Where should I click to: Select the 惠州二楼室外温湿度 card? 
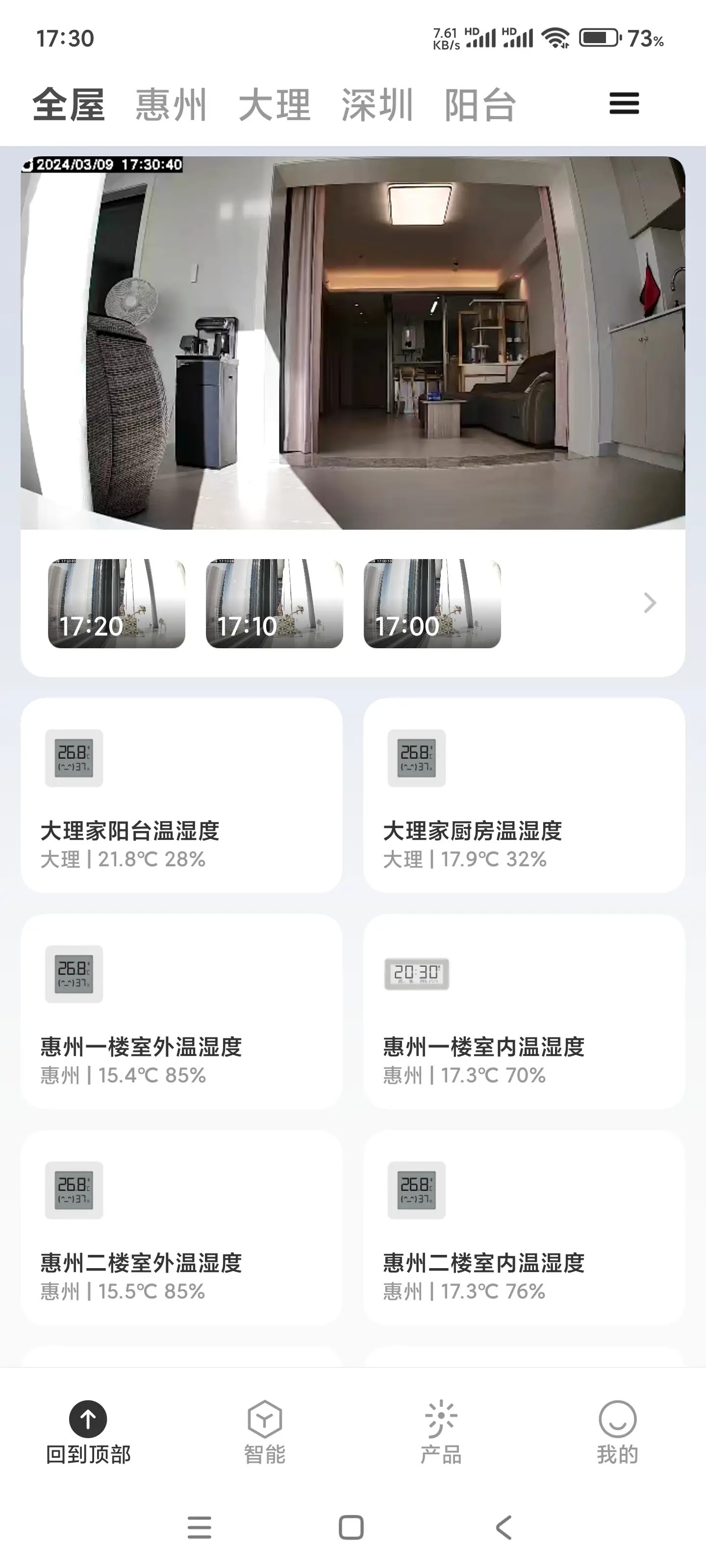pos(181,1227)
